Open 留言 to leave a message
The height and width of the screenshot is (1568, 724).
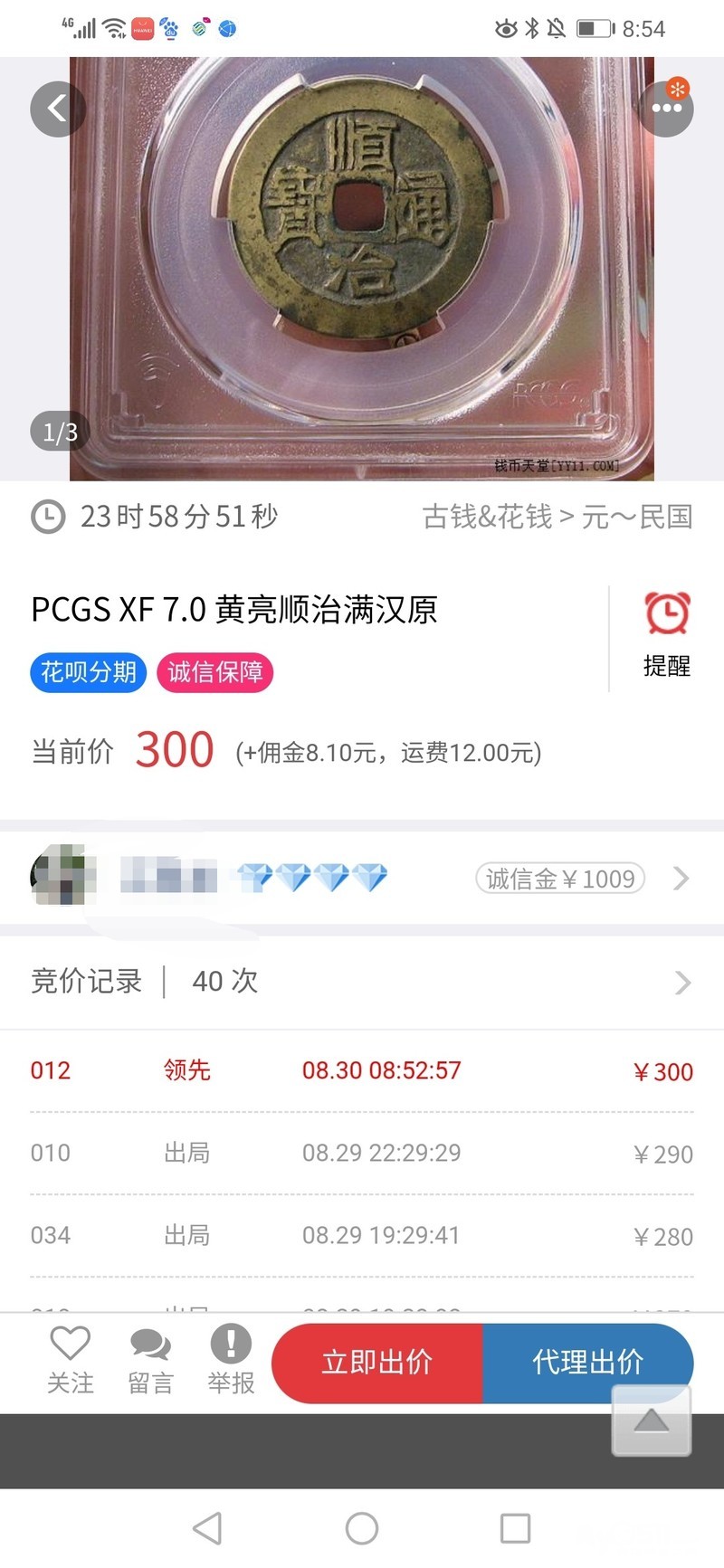click(x=150, y=1360)
